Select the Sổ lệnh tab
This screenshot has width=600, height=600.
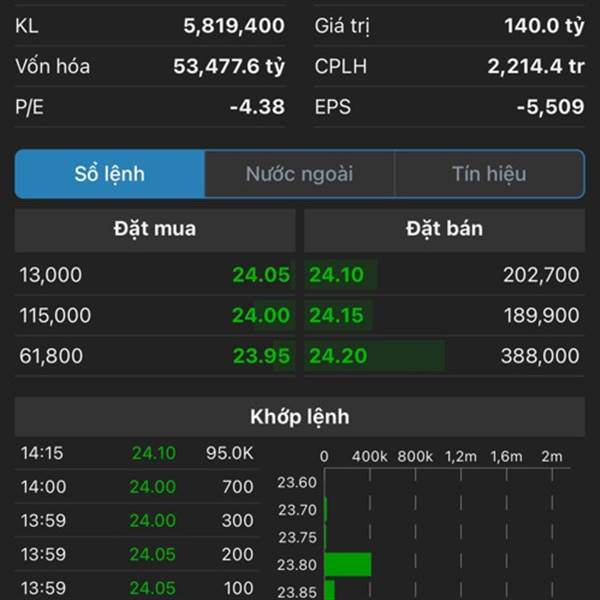110,174
